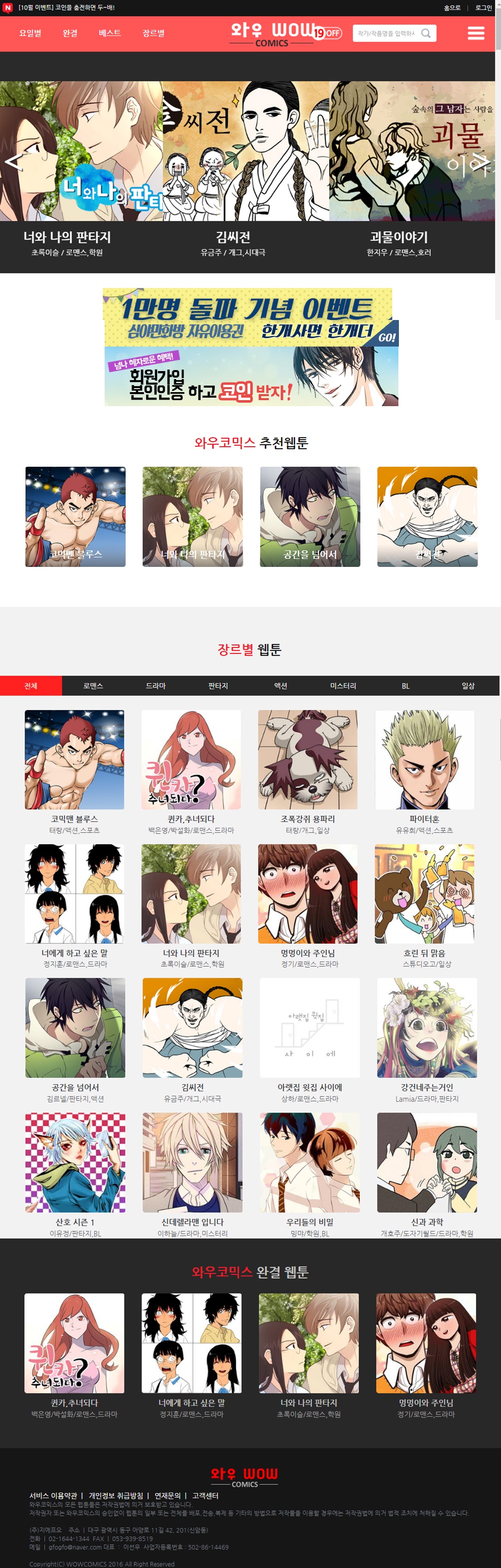Open the 1만명 돌파 기념 이벤트 banner
The image size is (501, 1568).
pos(249,317)
